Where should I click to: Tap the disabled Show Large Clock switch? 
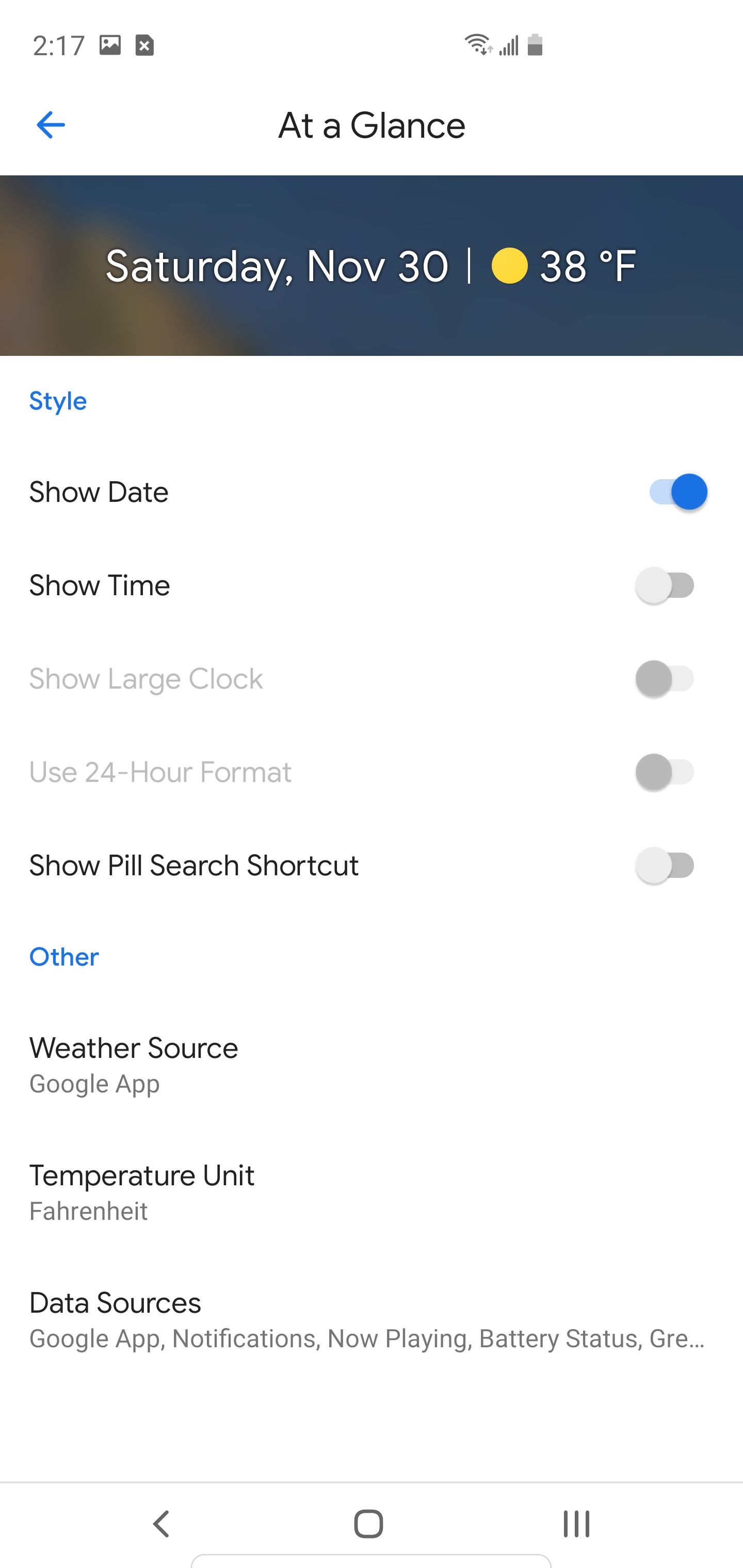(664, 679)
